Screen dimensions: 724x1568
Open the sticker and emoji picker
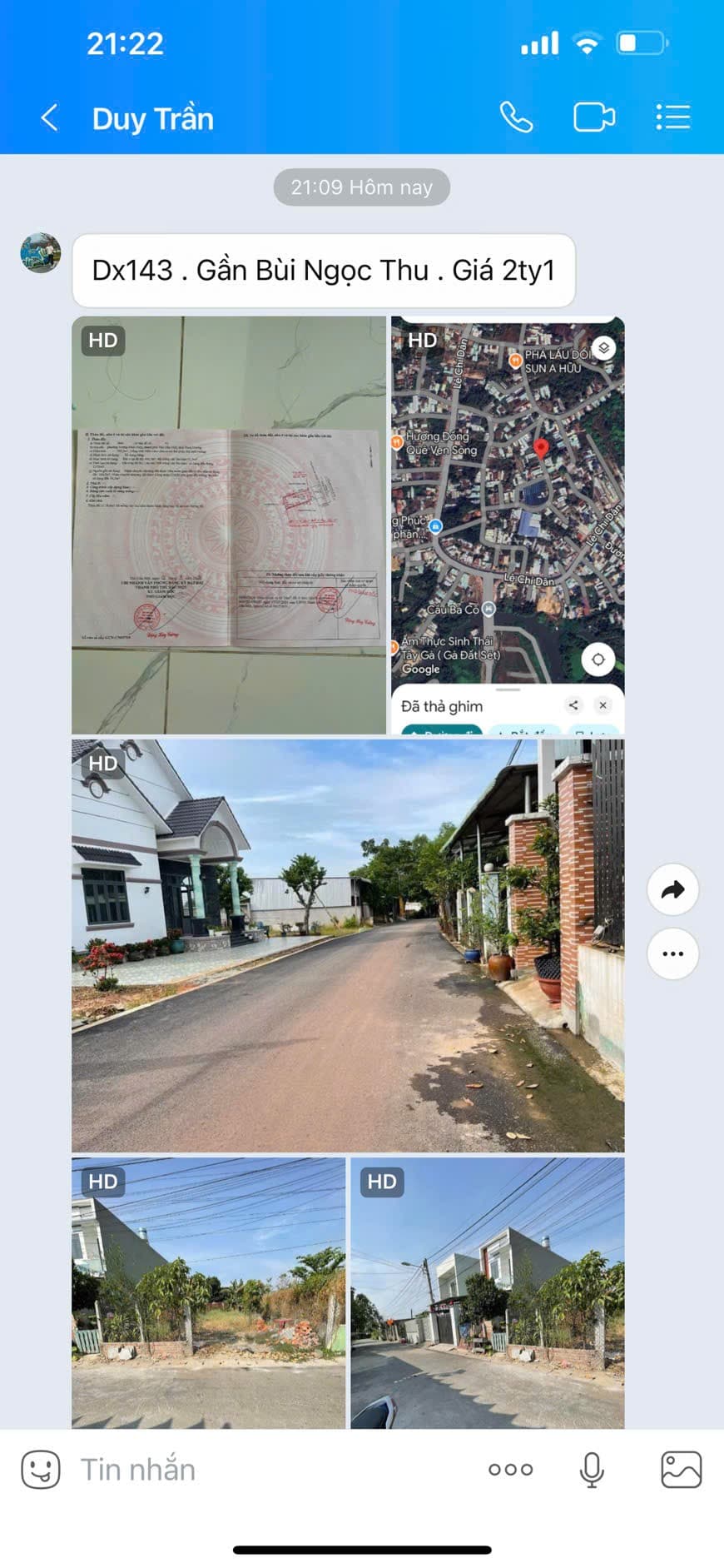(41, 1470)
